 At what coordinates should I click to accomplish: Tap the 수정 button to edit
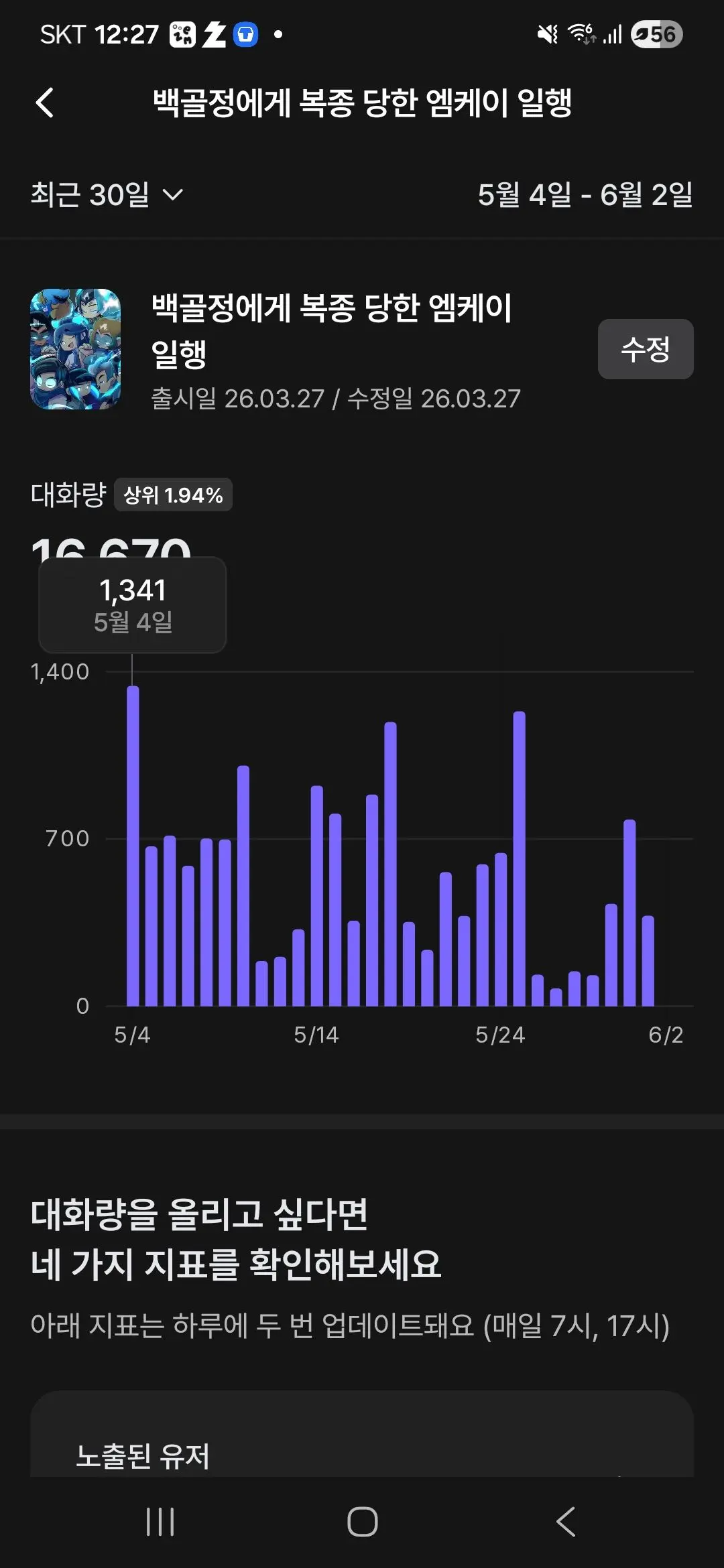click(645, 349)
